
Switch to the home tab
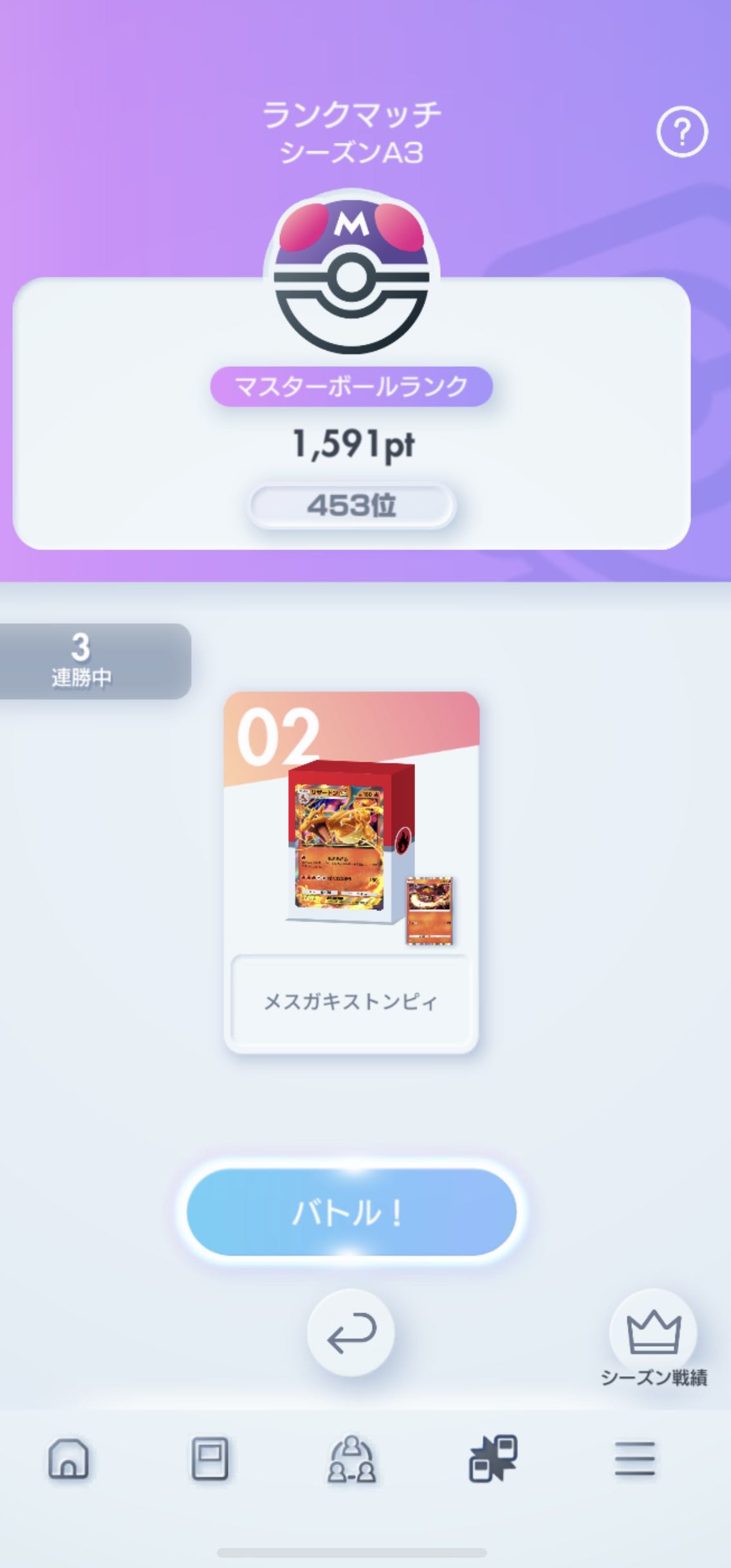click(68, 1458)
